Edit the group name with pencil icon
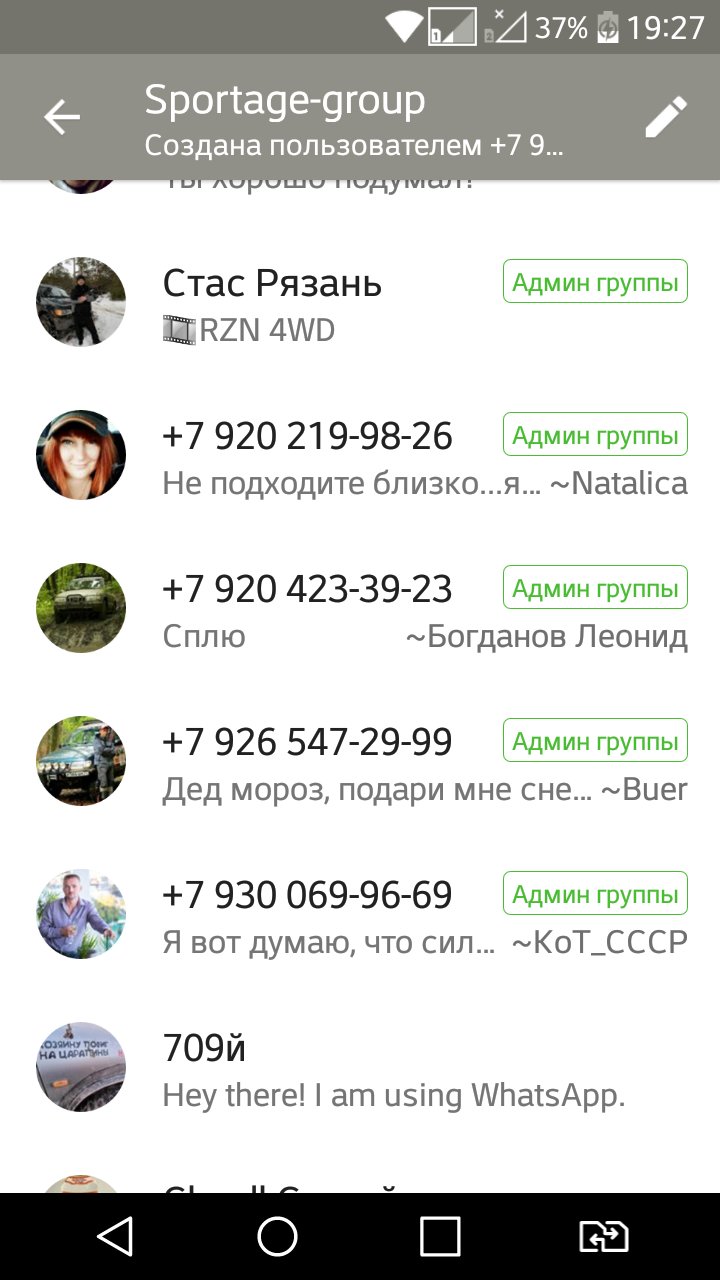 tap(665, 118)
